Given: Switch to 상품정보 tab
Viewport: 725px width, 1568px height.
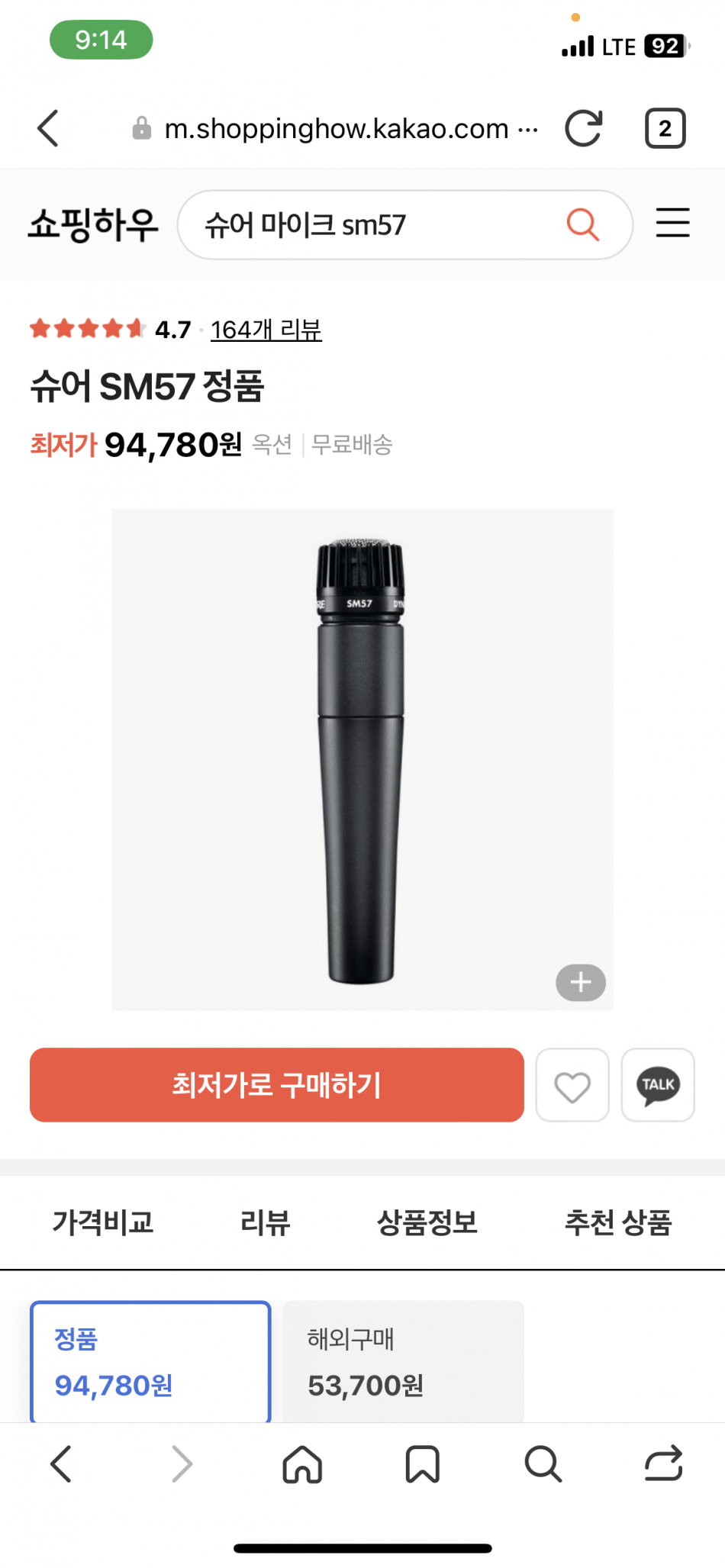Looking at the screenshot, I should [427, 1222].
